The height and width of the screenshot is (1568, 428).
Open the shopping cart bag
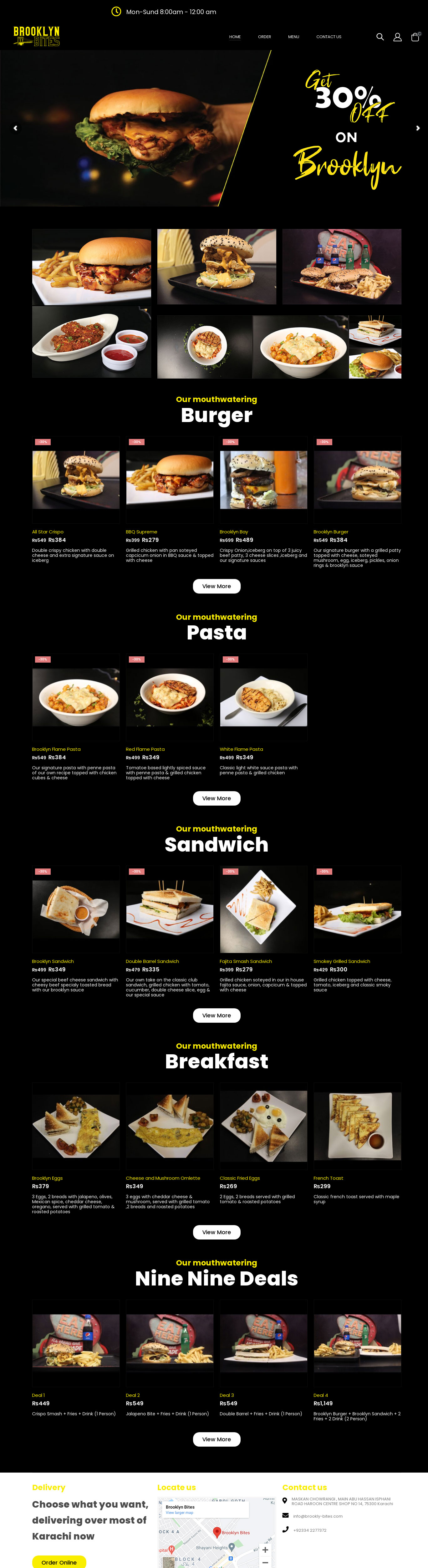tap(415, 37)
